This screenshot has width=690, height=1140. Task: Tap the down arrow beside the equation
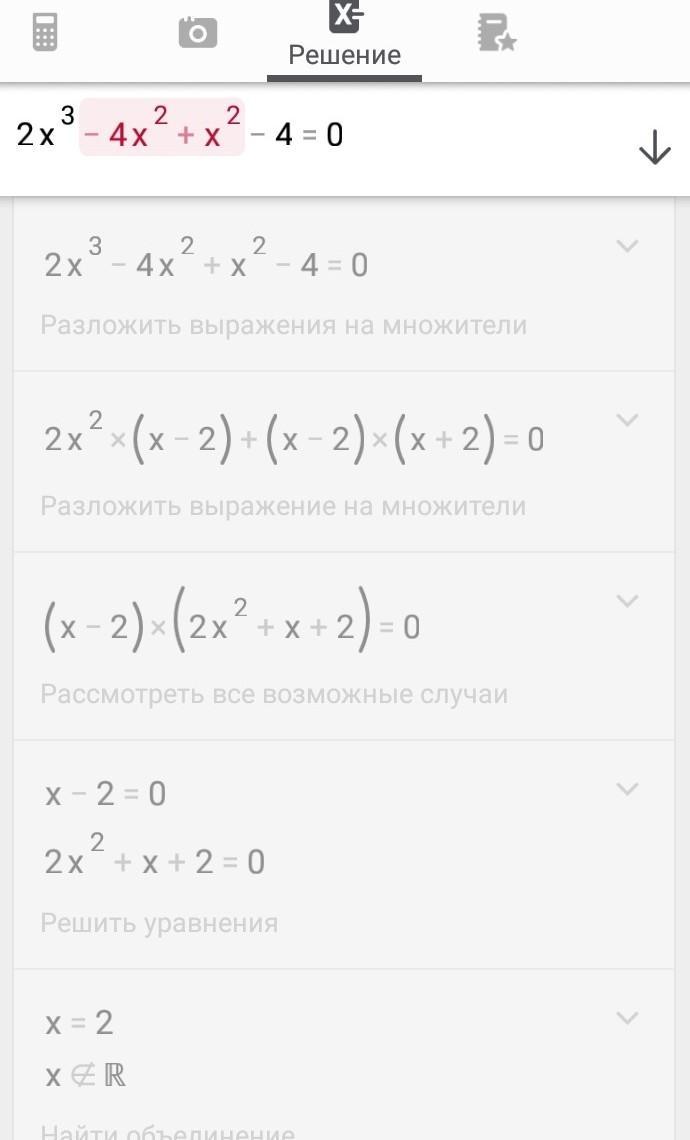click(x=654, y=148)
